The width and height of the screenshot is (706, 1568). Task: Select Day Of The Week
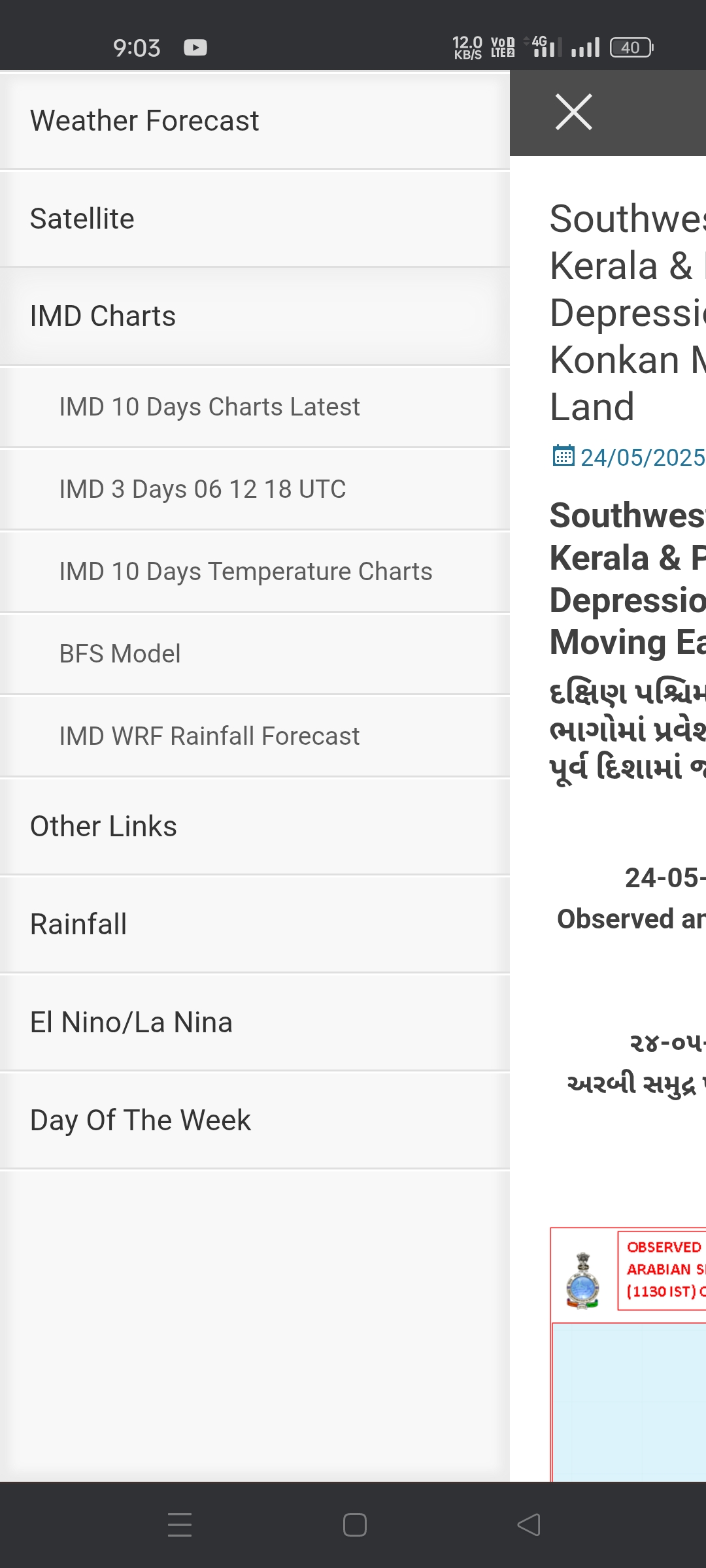(x=141, y=1120)
